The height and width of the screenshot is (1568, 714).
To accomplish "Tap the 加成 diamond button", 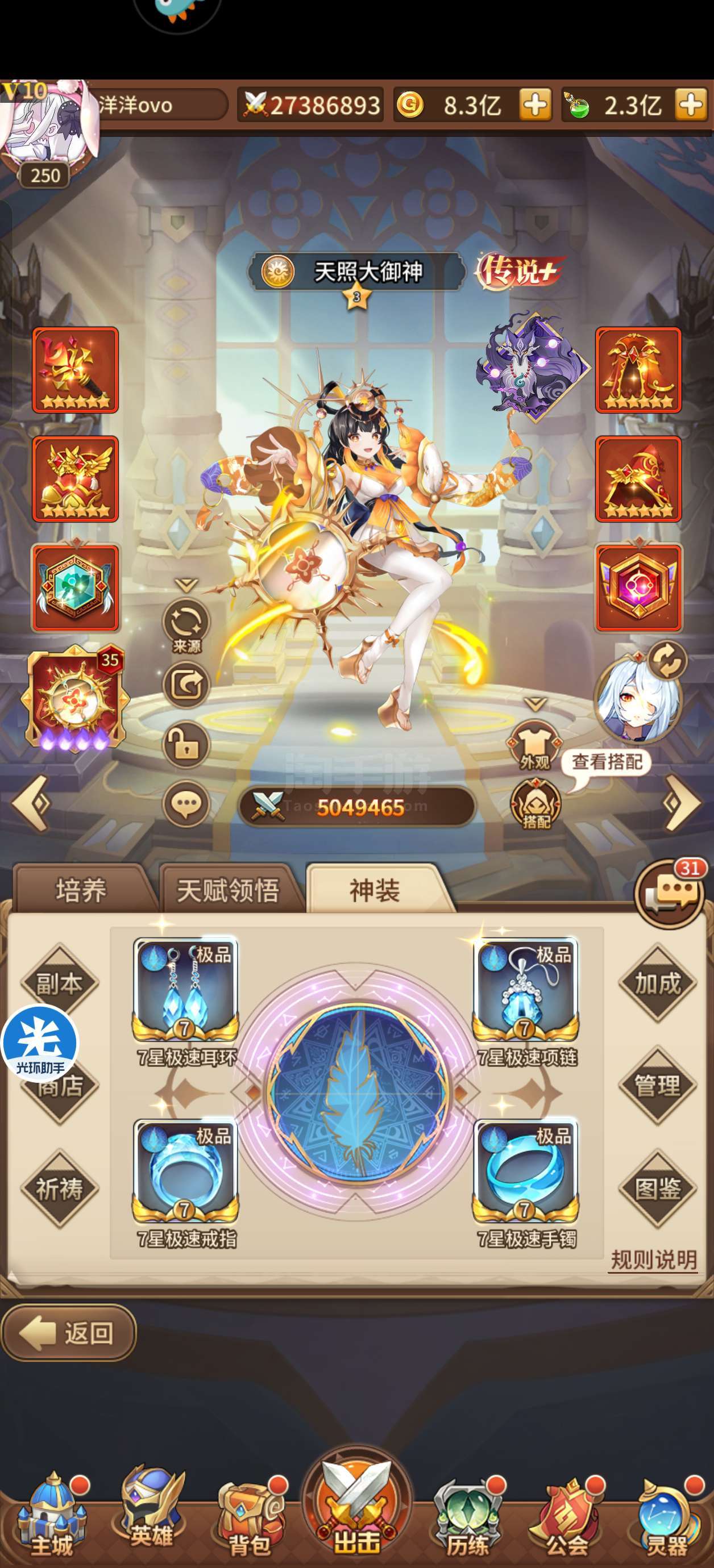I will point(657,983).
